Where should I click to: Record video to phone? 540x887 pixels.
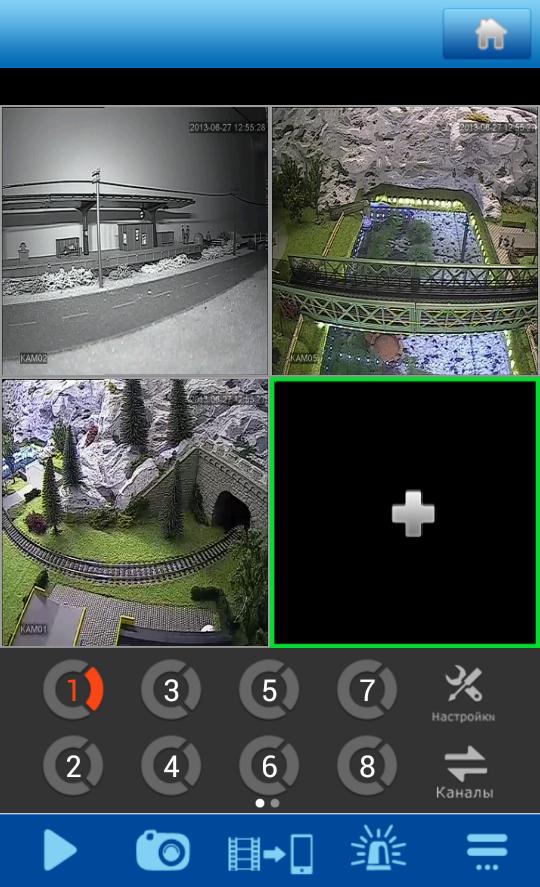pos(270,853)
